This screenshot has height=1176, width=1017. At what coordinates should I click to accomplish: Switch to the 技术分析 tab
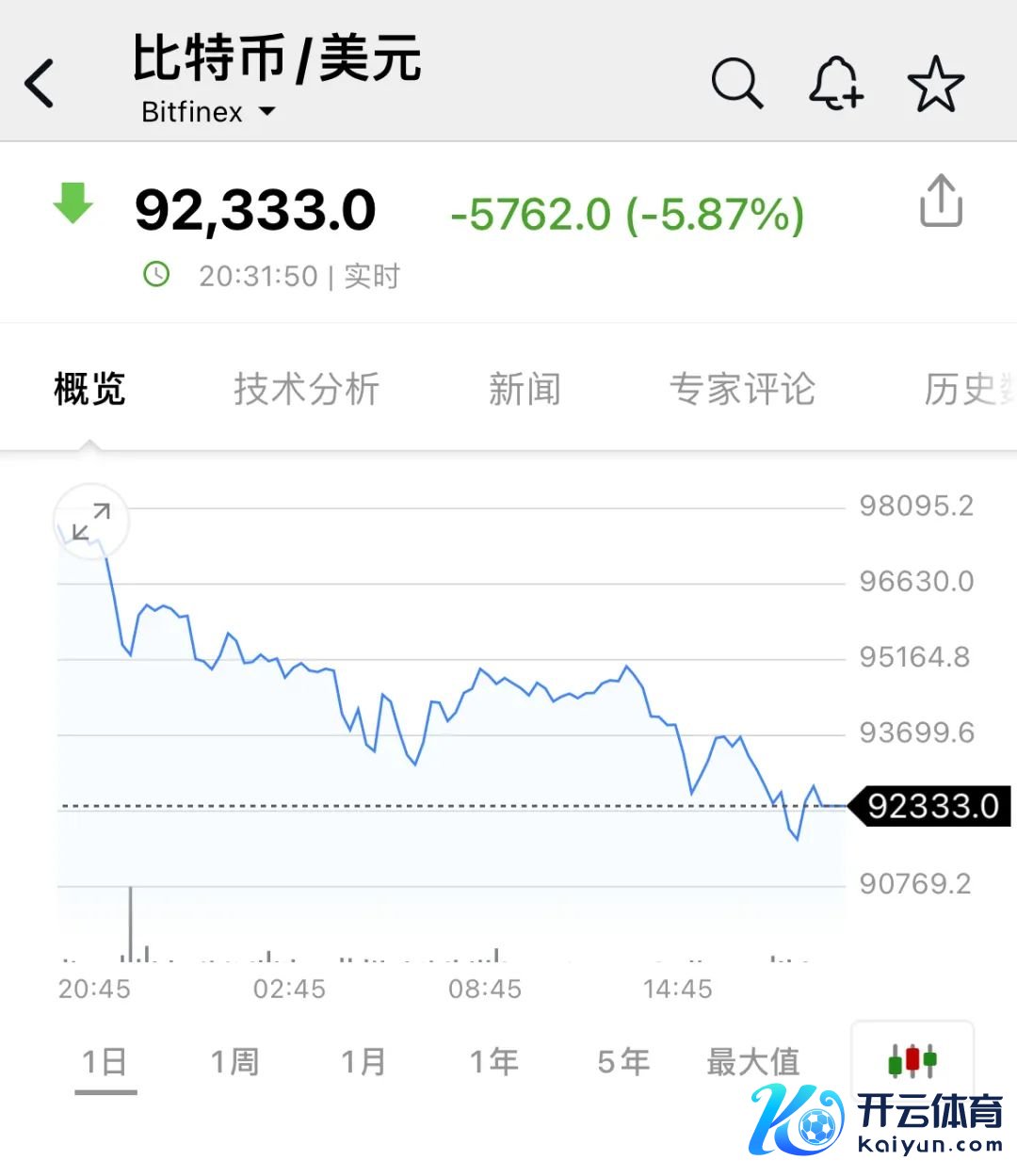[x=306, y=389]
